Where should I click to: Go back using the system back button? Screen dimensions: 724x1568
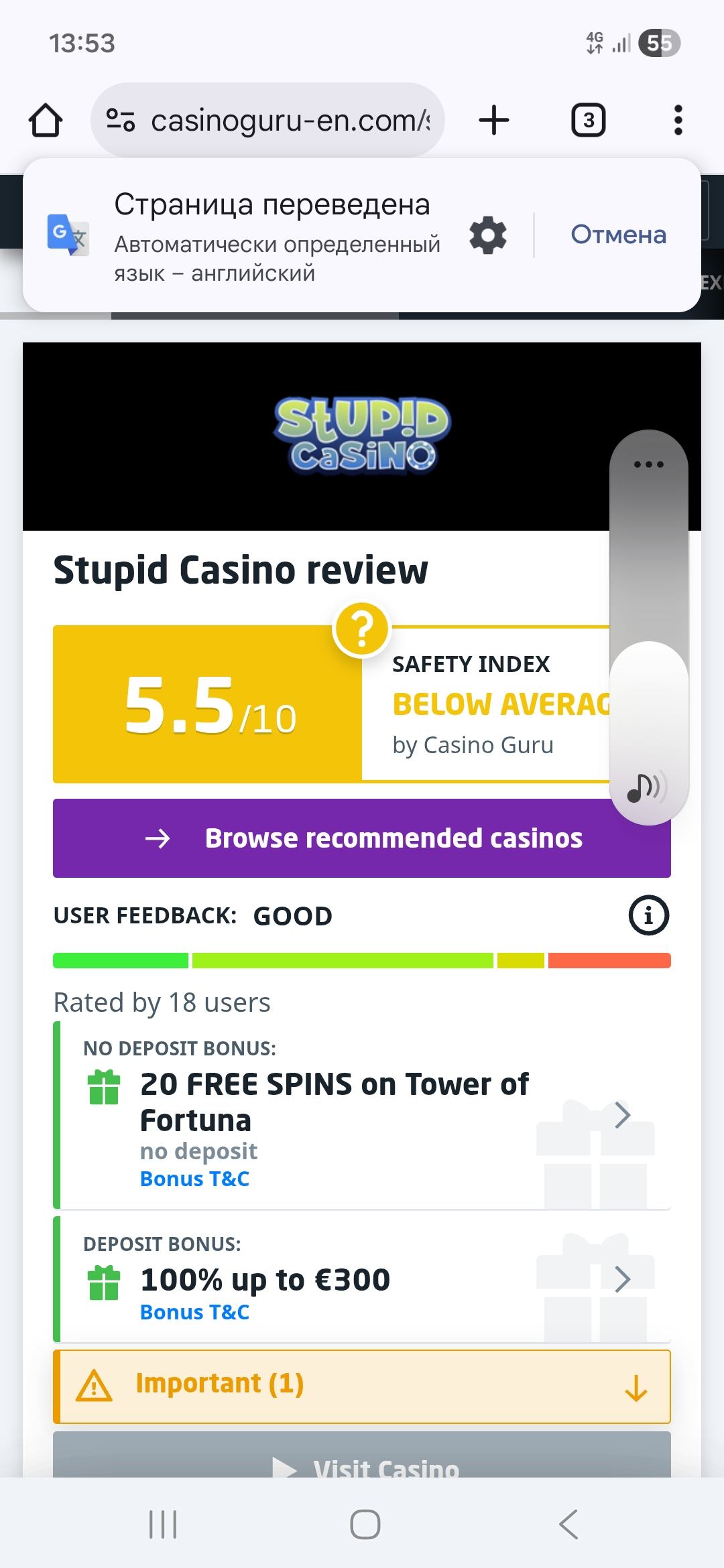(x=568, y=1524)
